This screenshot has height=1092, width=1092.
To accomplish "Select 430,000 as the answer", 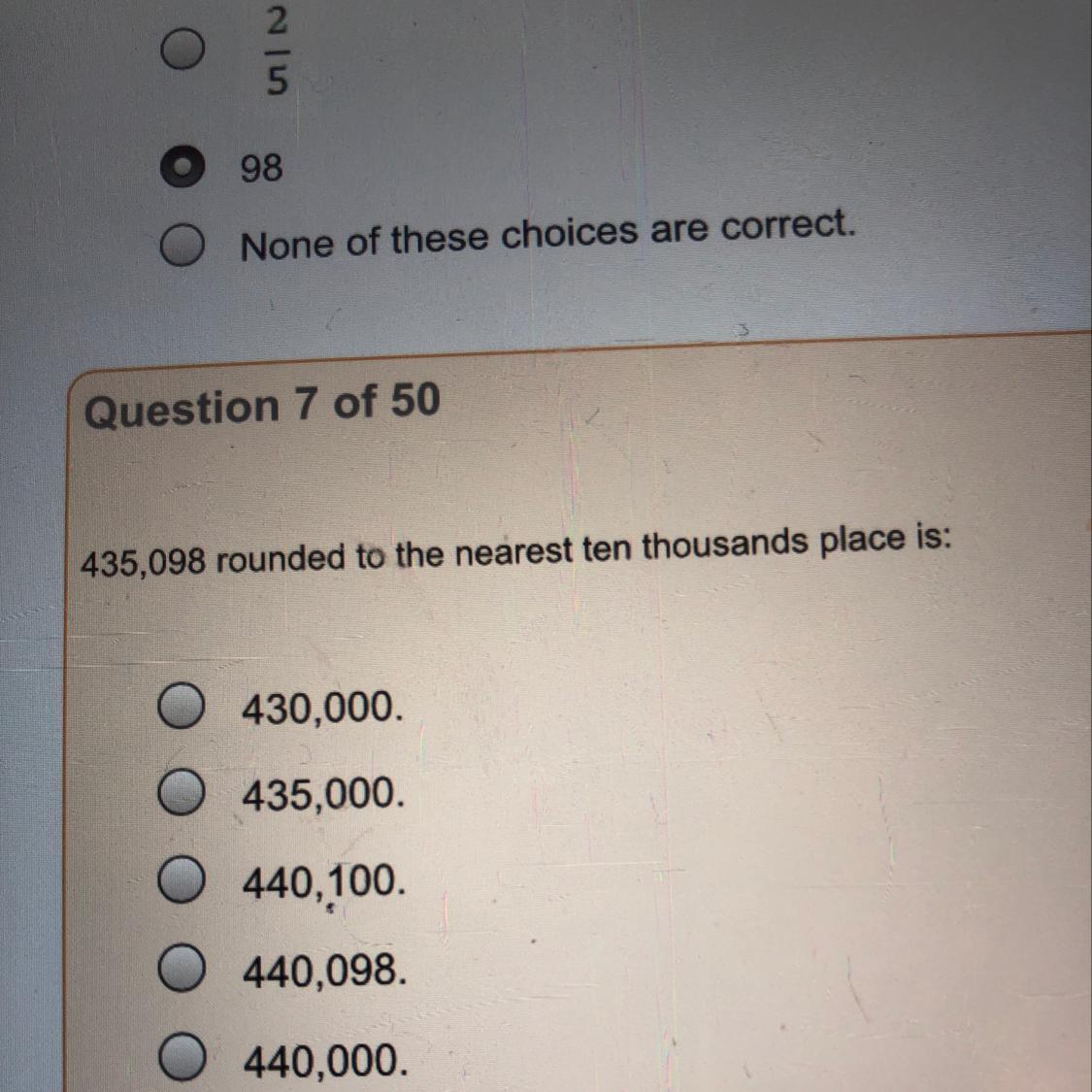I will click(x=182, y=706).
